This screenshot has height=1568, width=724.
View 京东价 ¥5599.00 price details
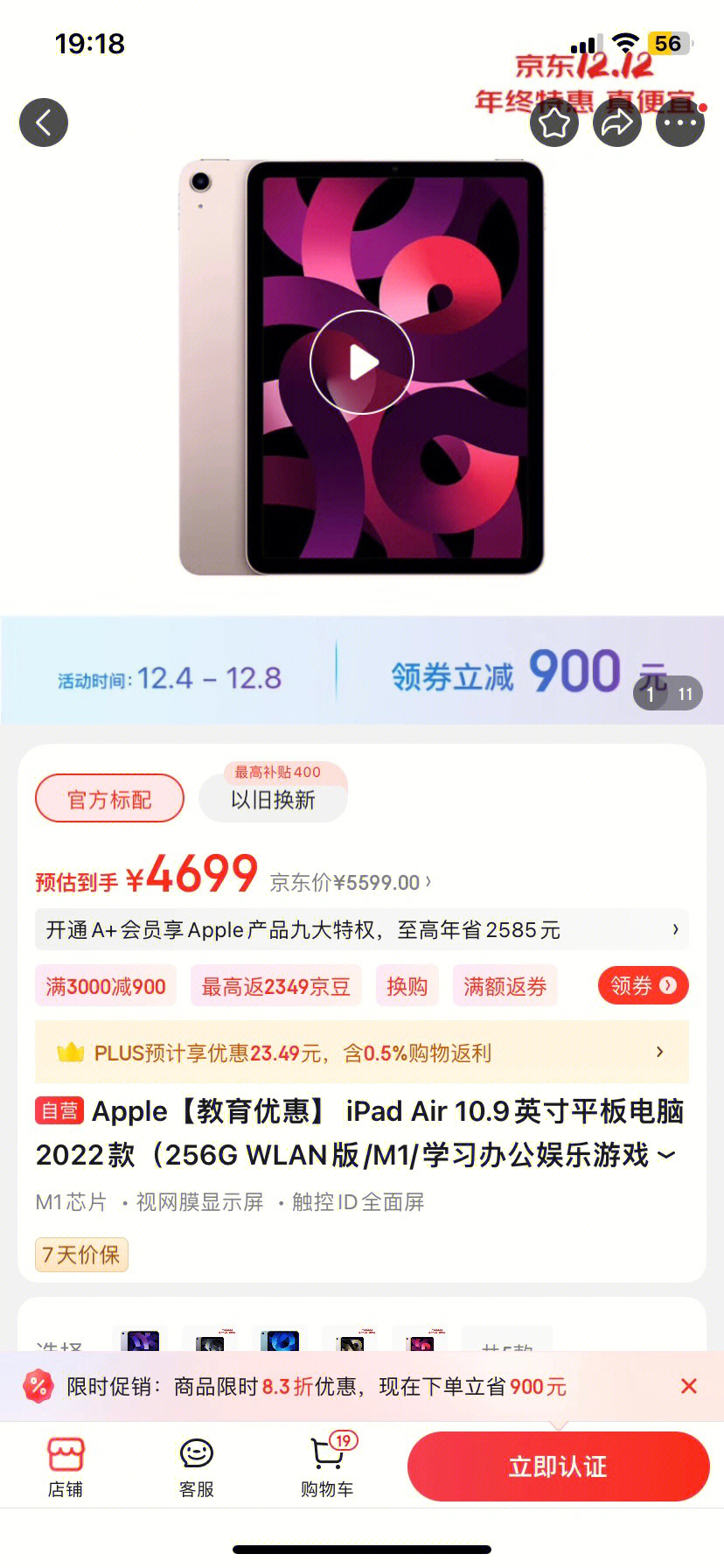coord(350,883)
